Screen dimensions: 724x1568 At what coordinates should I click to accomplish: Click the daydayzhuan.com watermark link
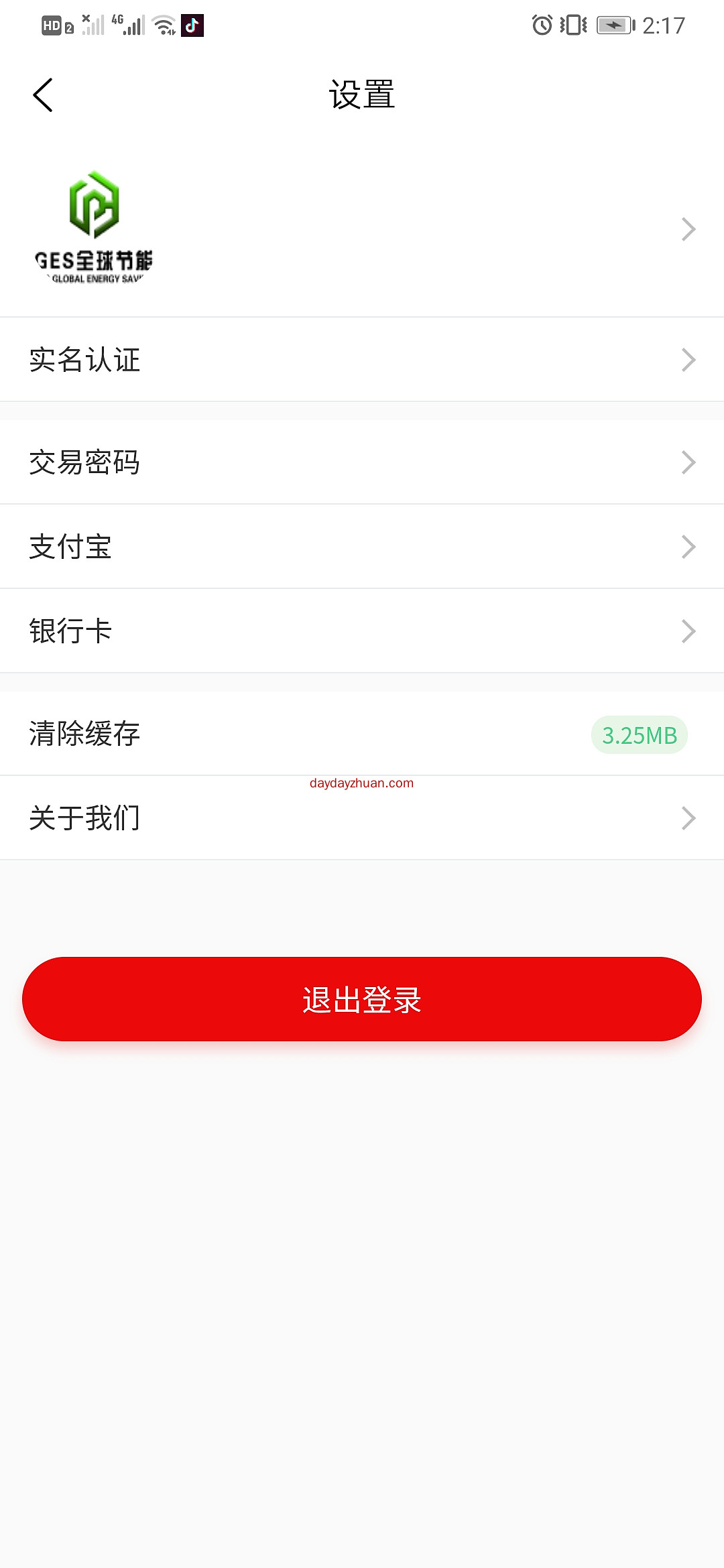click(361, 783)
